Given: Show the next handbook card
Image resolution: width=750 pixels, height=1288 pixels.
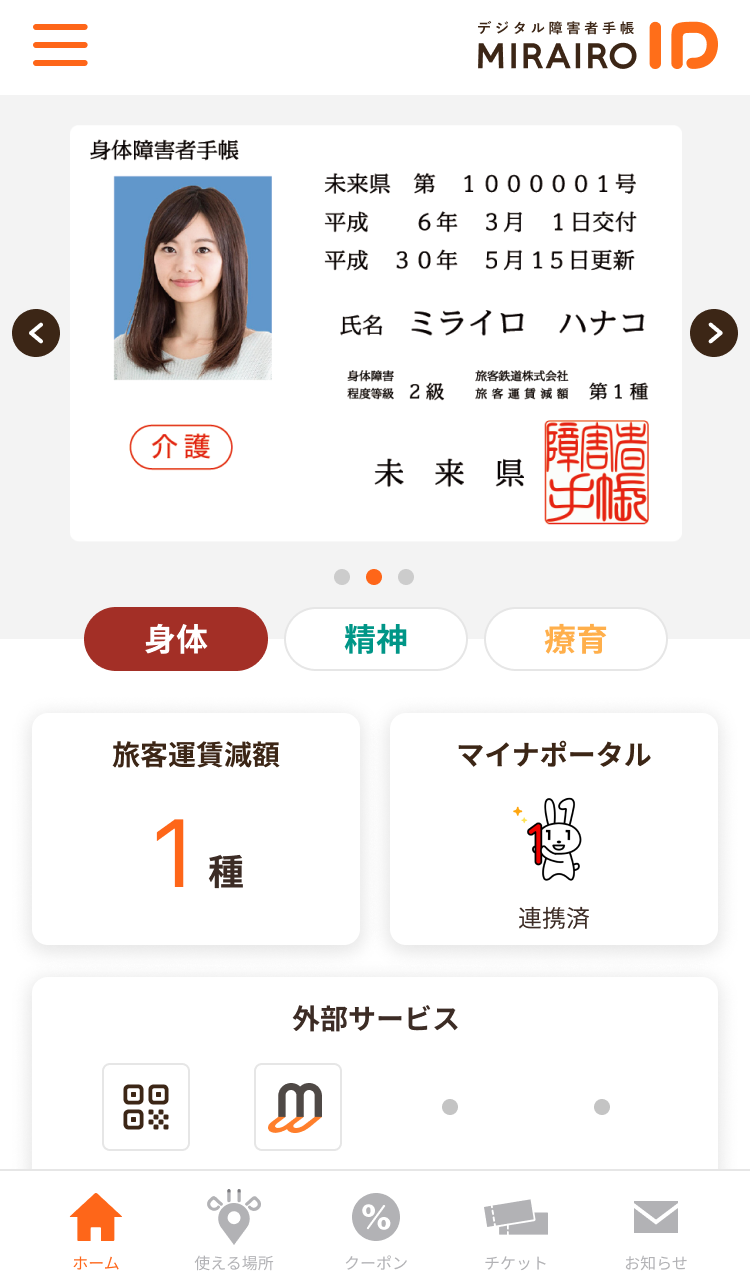Looking at the screenshot, I should pos(714,333).
